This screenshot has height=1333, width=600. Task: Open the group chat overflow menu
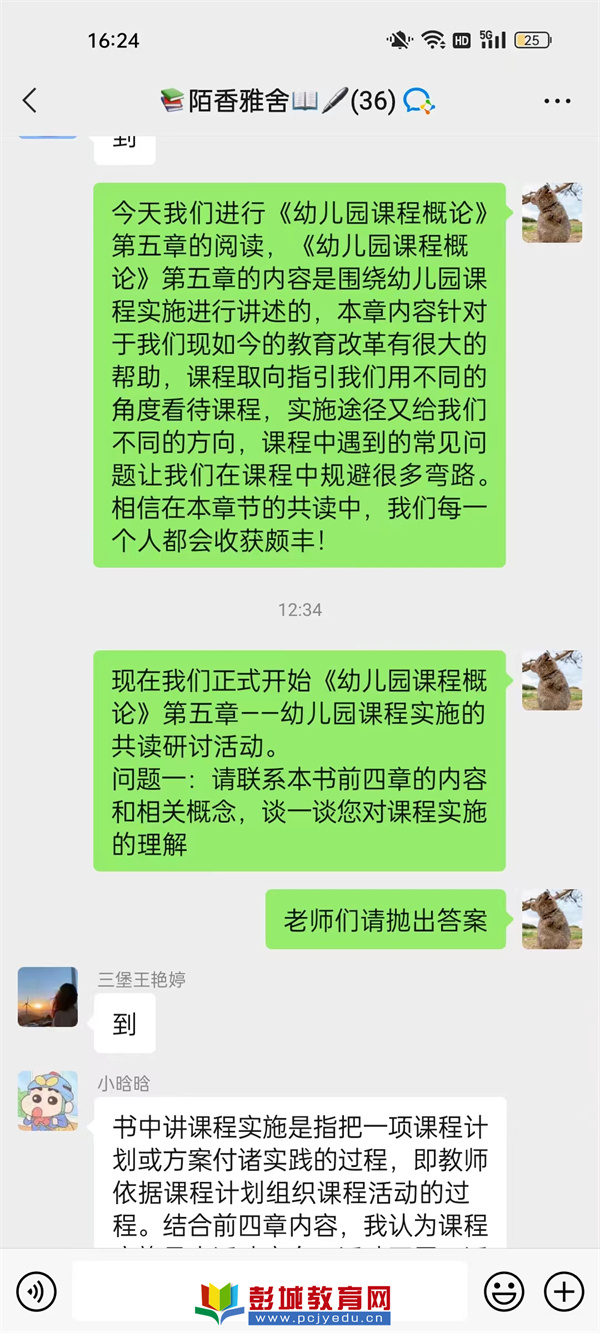click(x=557, y=101)
